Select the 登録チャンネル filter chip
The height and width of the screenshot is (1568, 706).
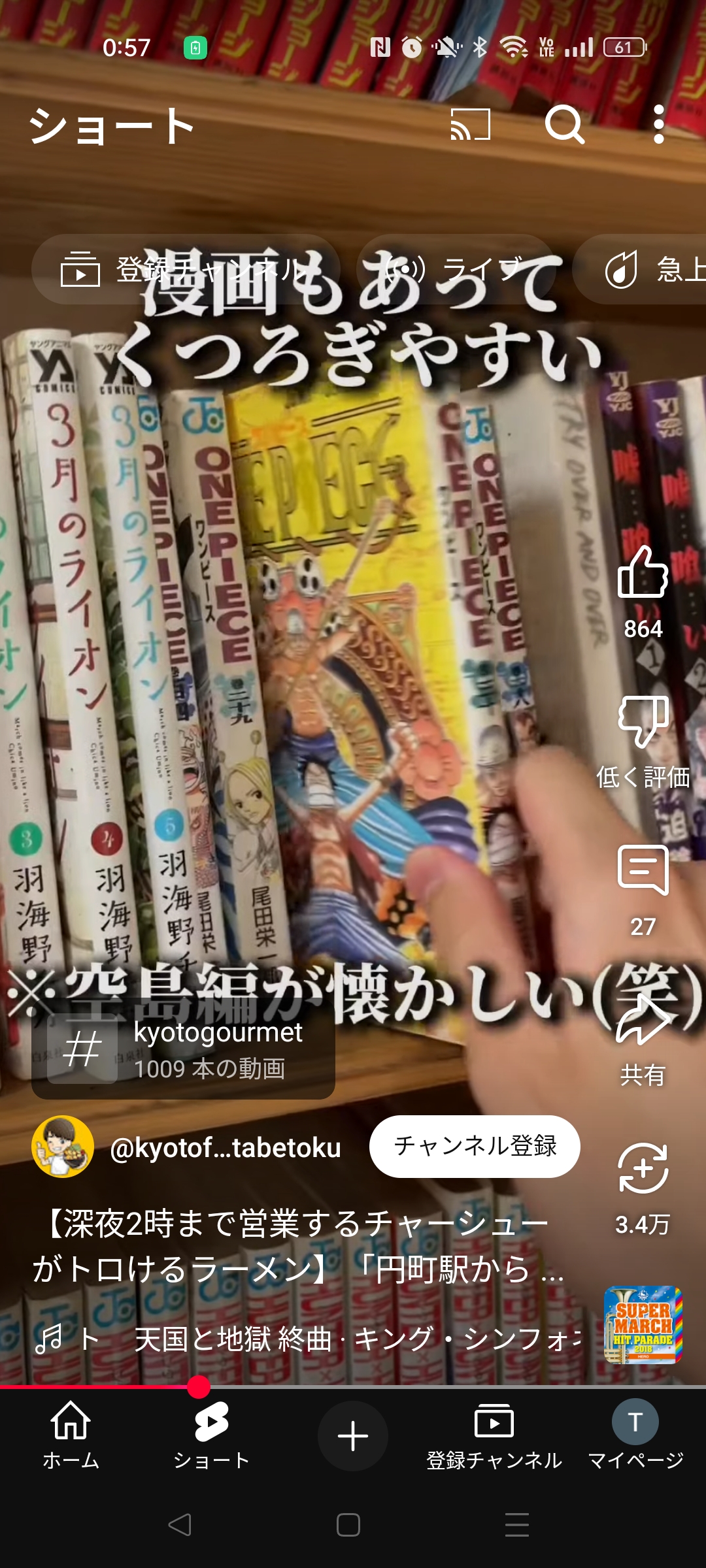[186, 269]
